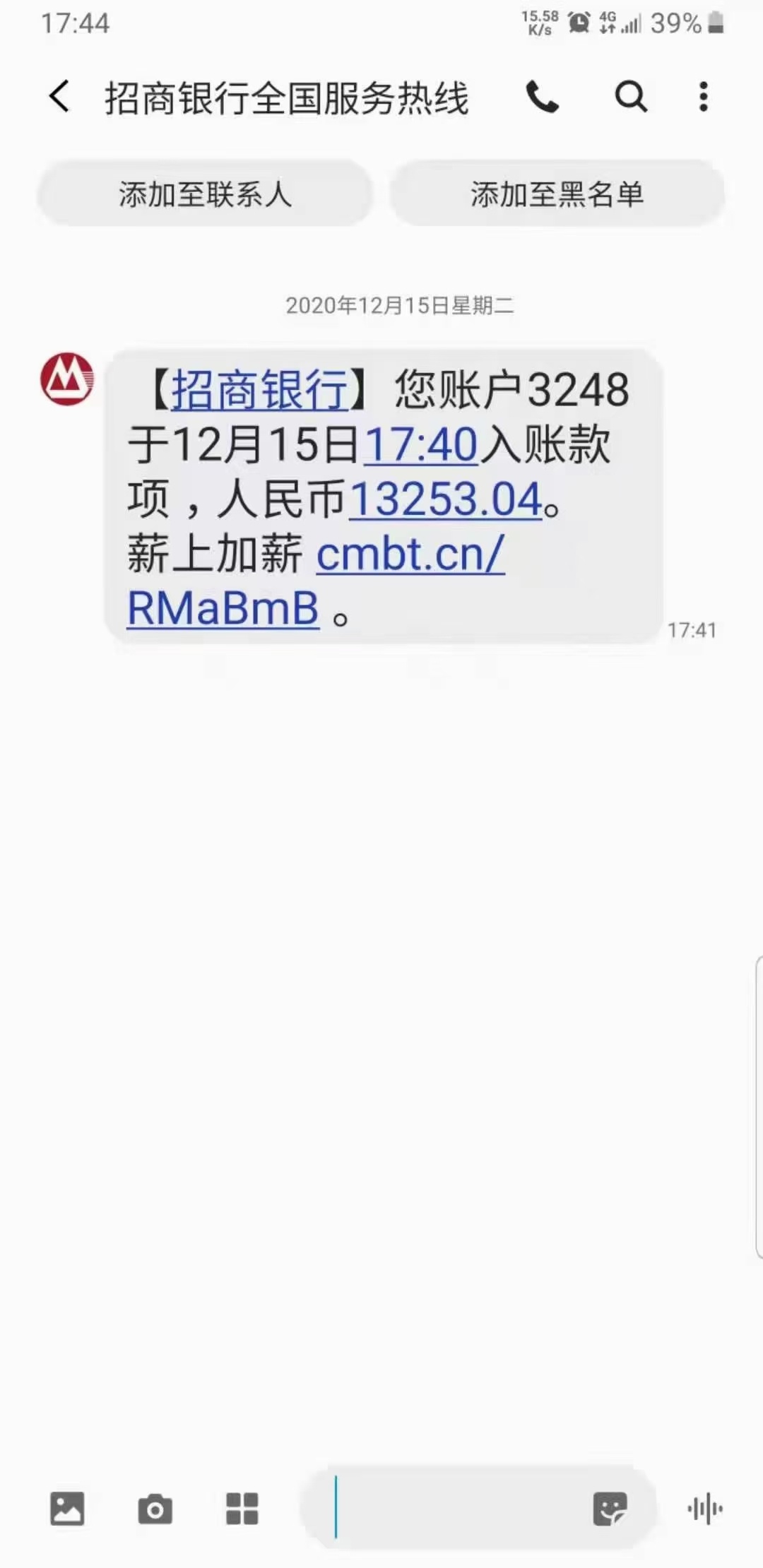Go back using the top-left arrow

pos(59,96)
